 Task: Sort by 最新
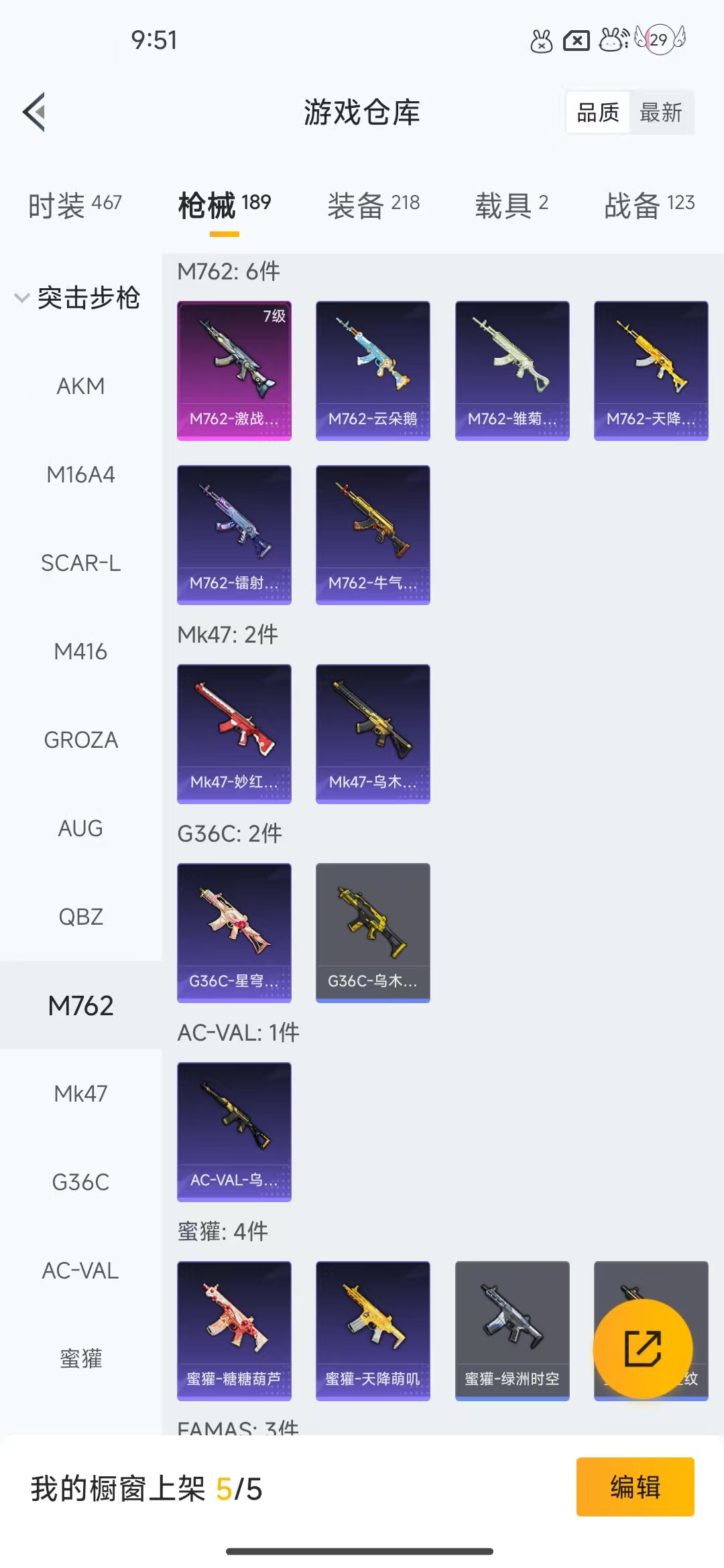click(x=661, y=112)
